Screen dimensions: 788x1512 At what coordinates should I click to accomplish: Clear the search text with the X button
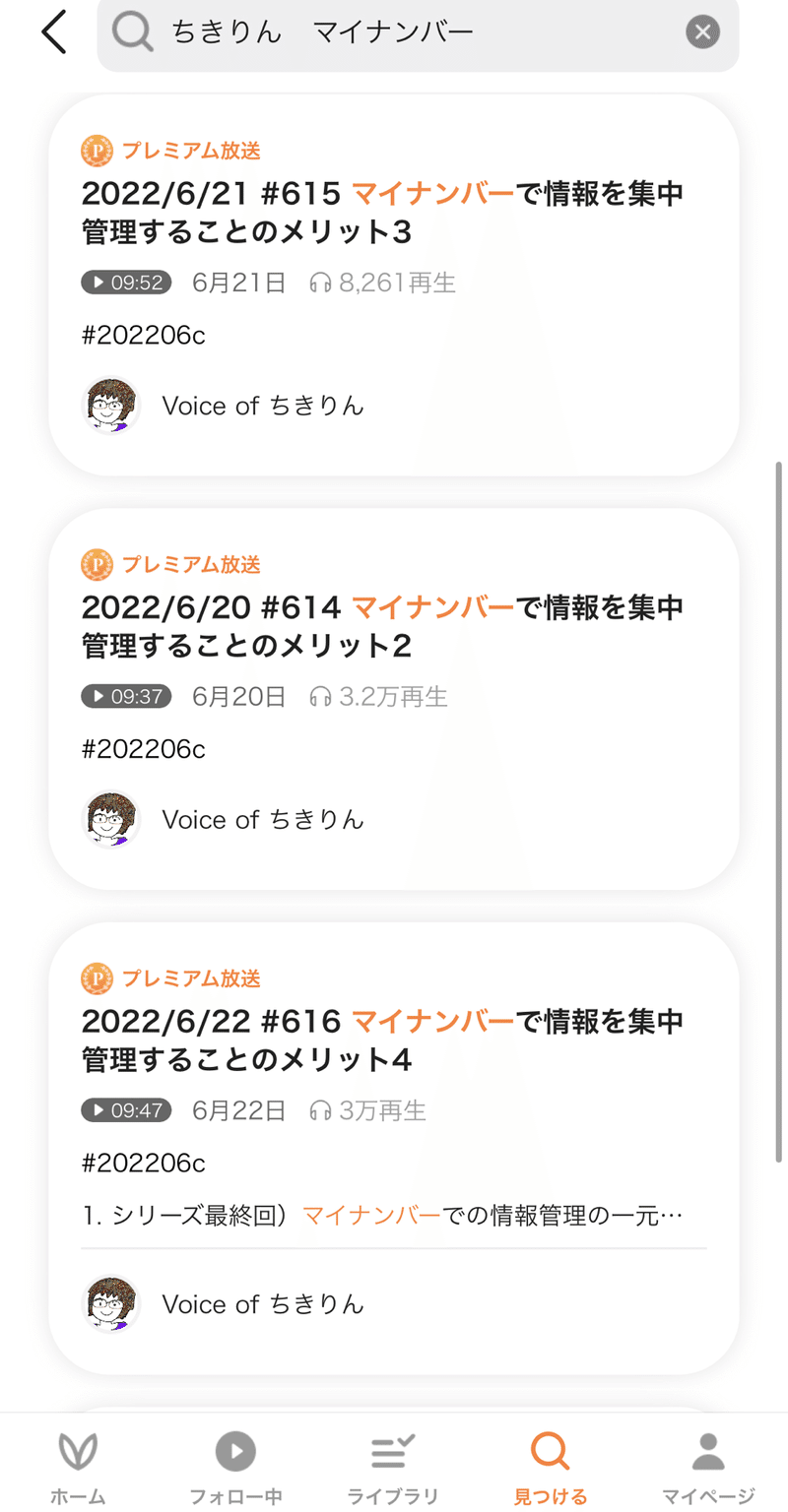pyautogui.click(x=702, y=32)
